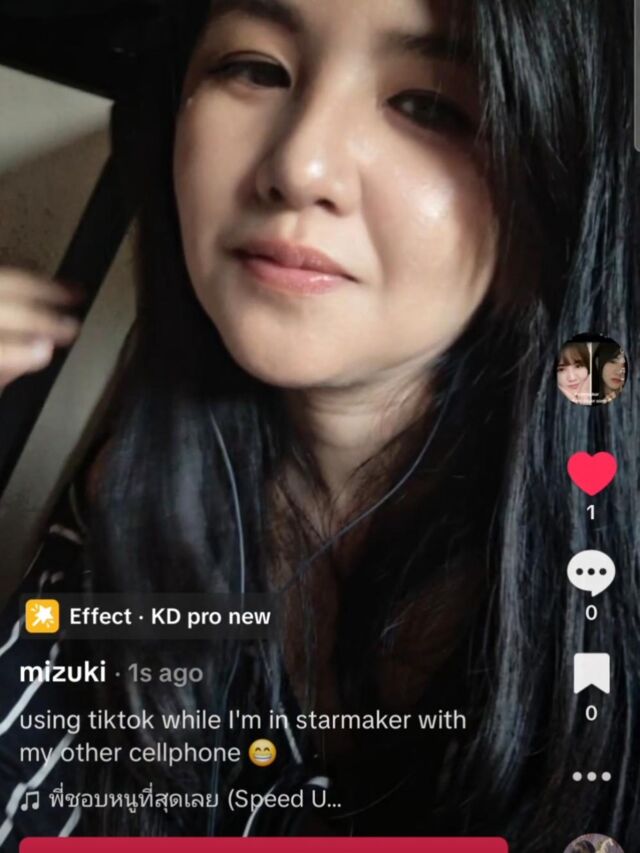Screen dimensions: 640x853
Task: Open the KD pro new effect chip
Action: (x=149, y=617)
